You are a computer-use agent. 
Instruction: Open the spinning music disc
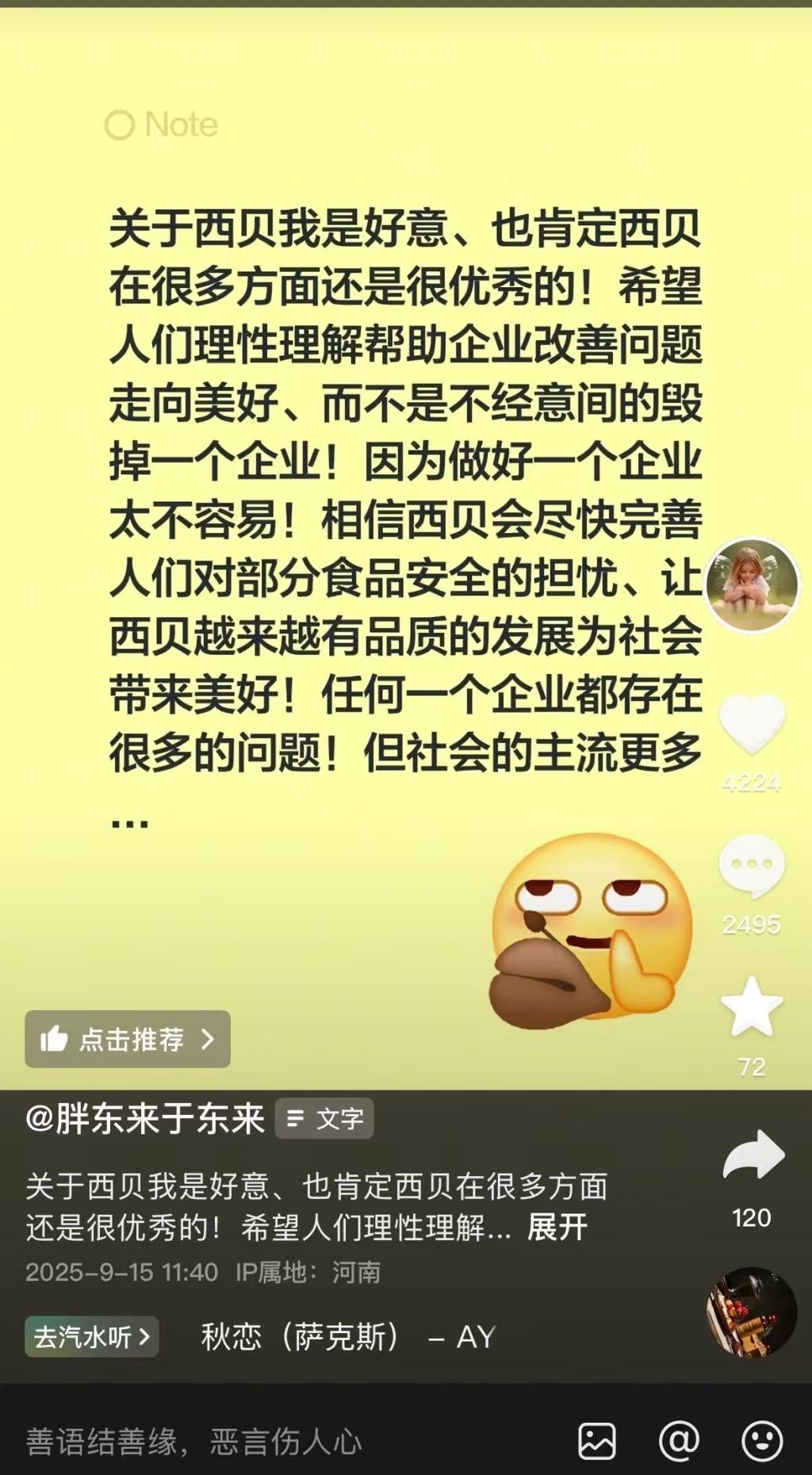pyautogui.click(x=751, y=1312)
